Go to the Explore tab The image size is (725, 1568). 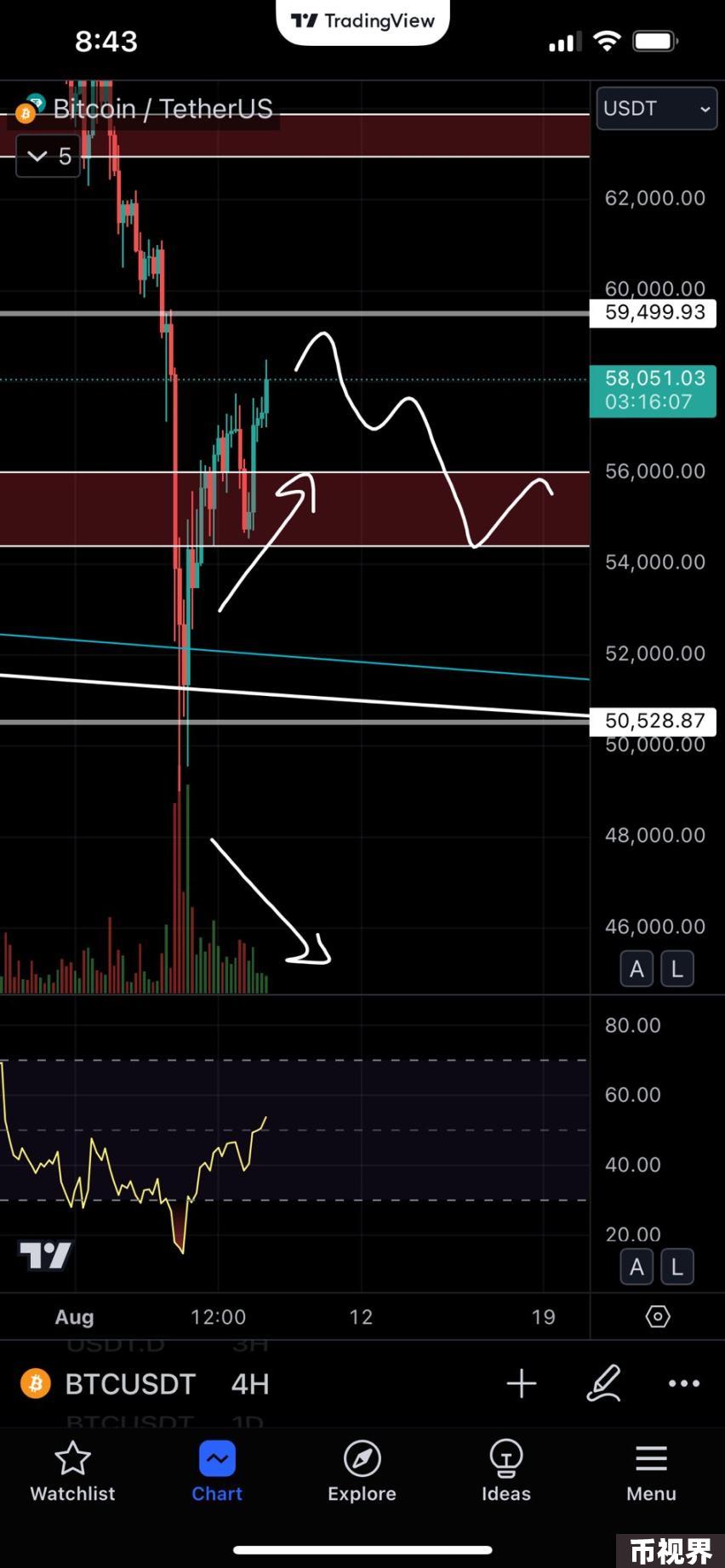[362, 1472]
